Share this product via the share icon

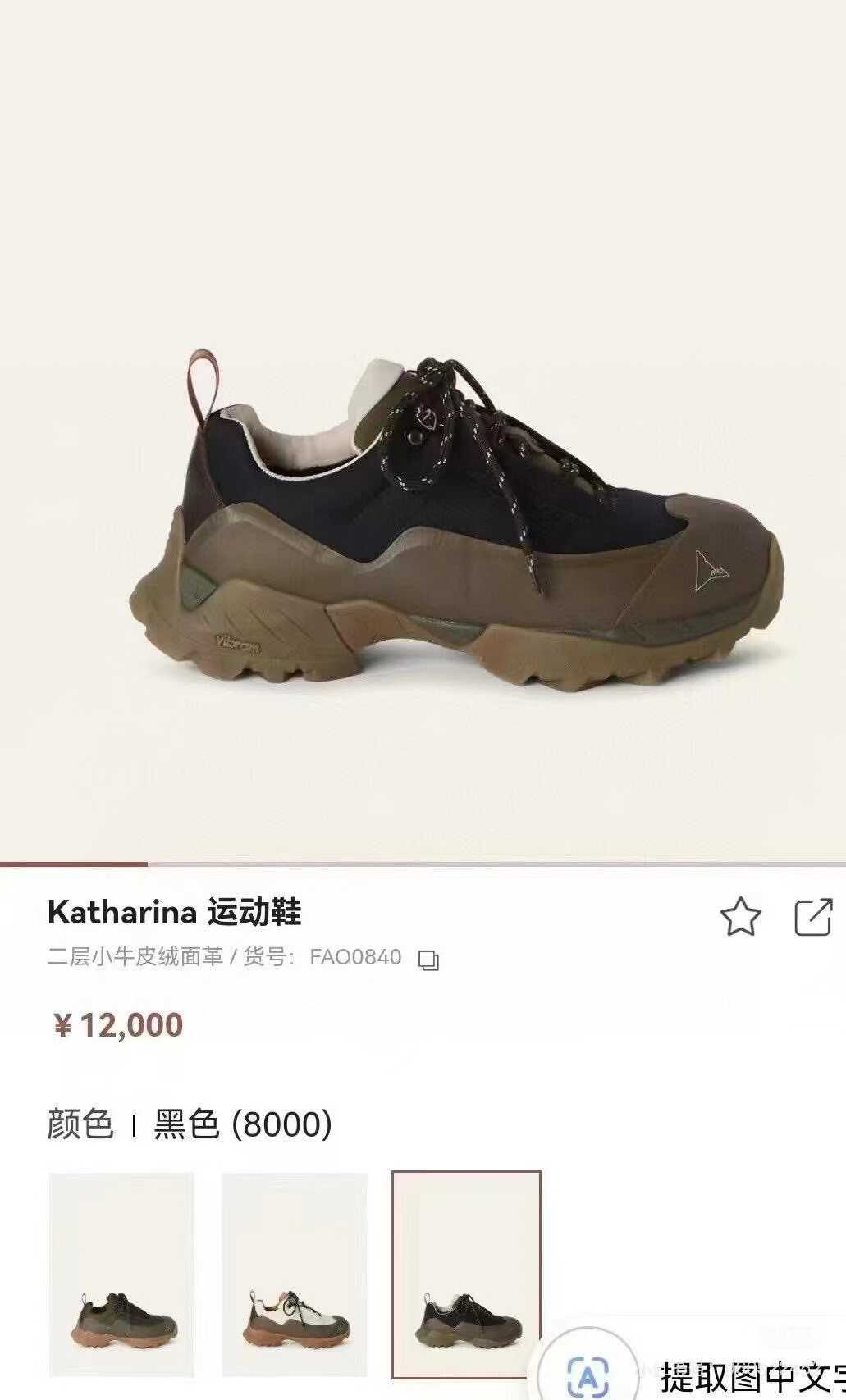pyautogui.click(x=813, y=917)
